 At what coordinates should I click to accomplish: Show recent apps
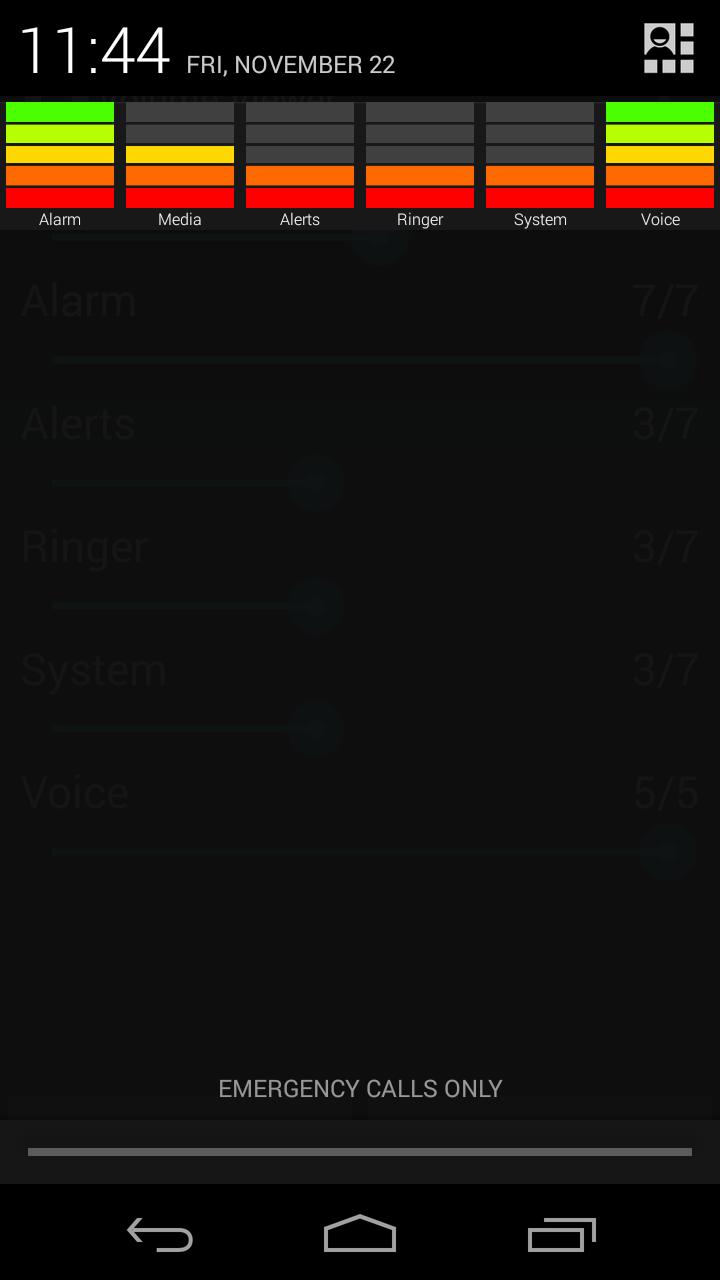[561, 1234]
